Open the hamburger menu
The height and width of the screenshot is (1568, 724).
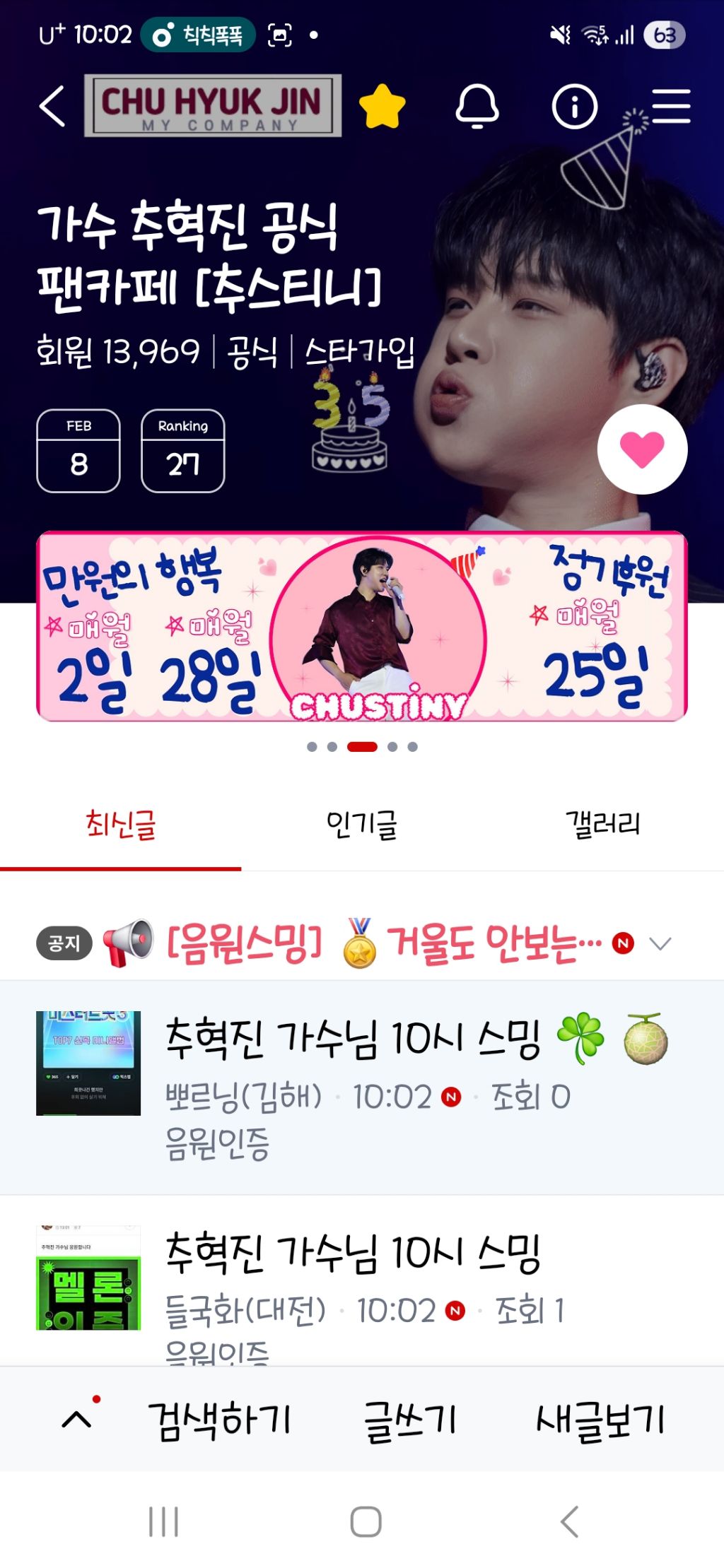click(671, 107)
